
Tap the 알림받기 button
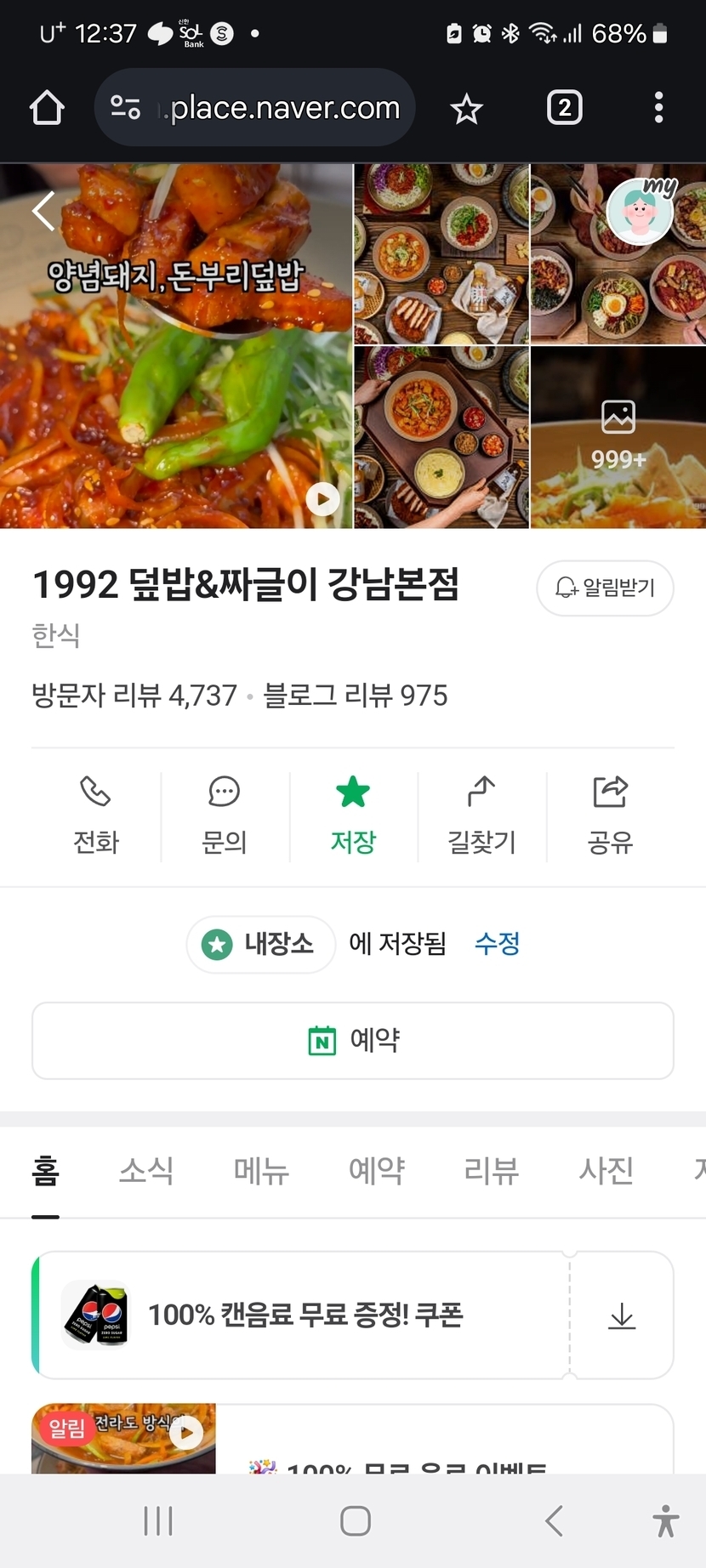tap(605, 588)
